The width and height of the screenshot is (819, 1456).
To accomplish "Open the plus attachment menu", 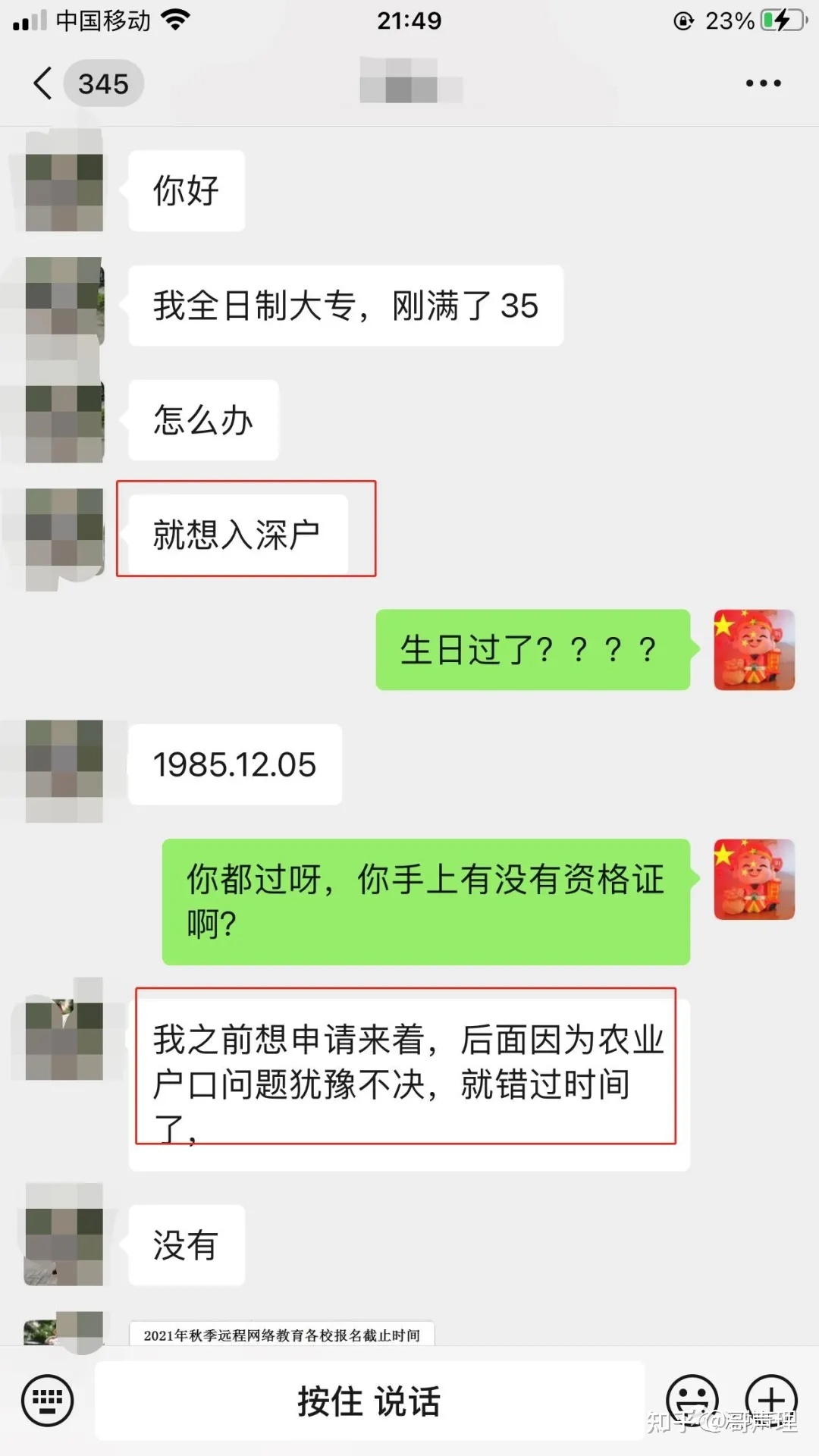I will point(770,1399).
